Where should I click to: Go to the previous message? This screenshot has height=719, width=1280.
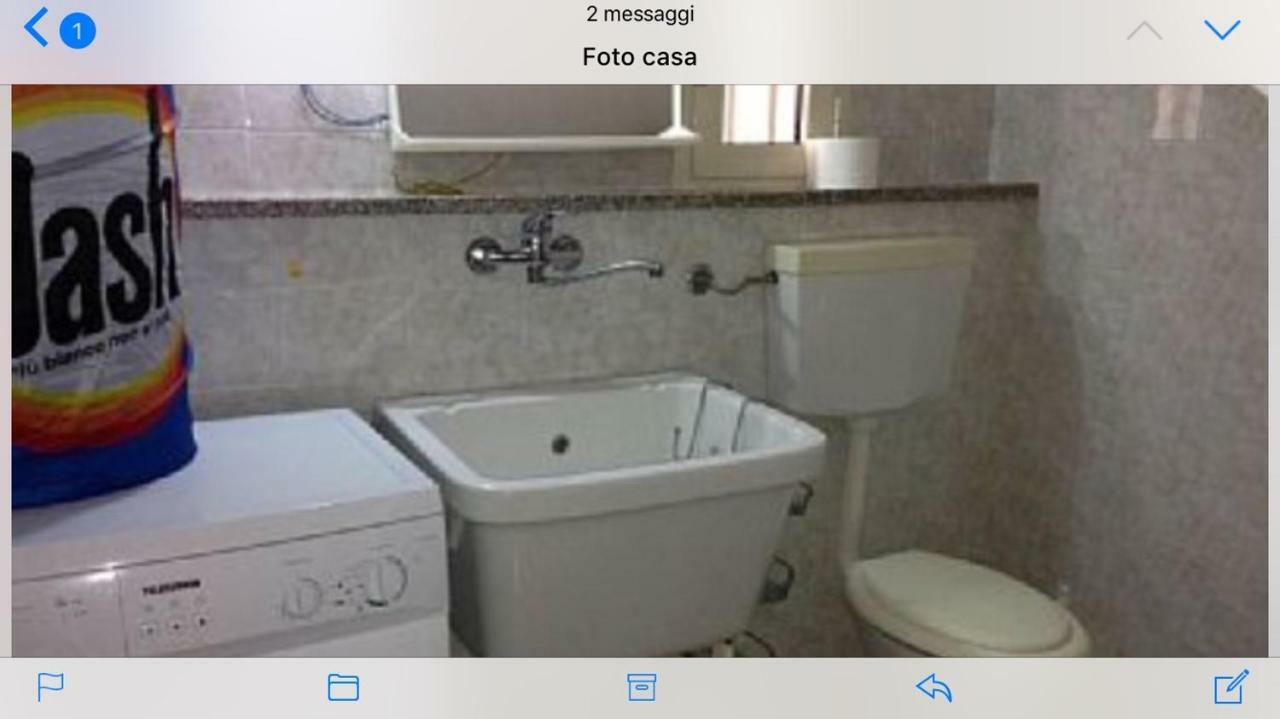pyautogui.click(x=1144, y=30)
